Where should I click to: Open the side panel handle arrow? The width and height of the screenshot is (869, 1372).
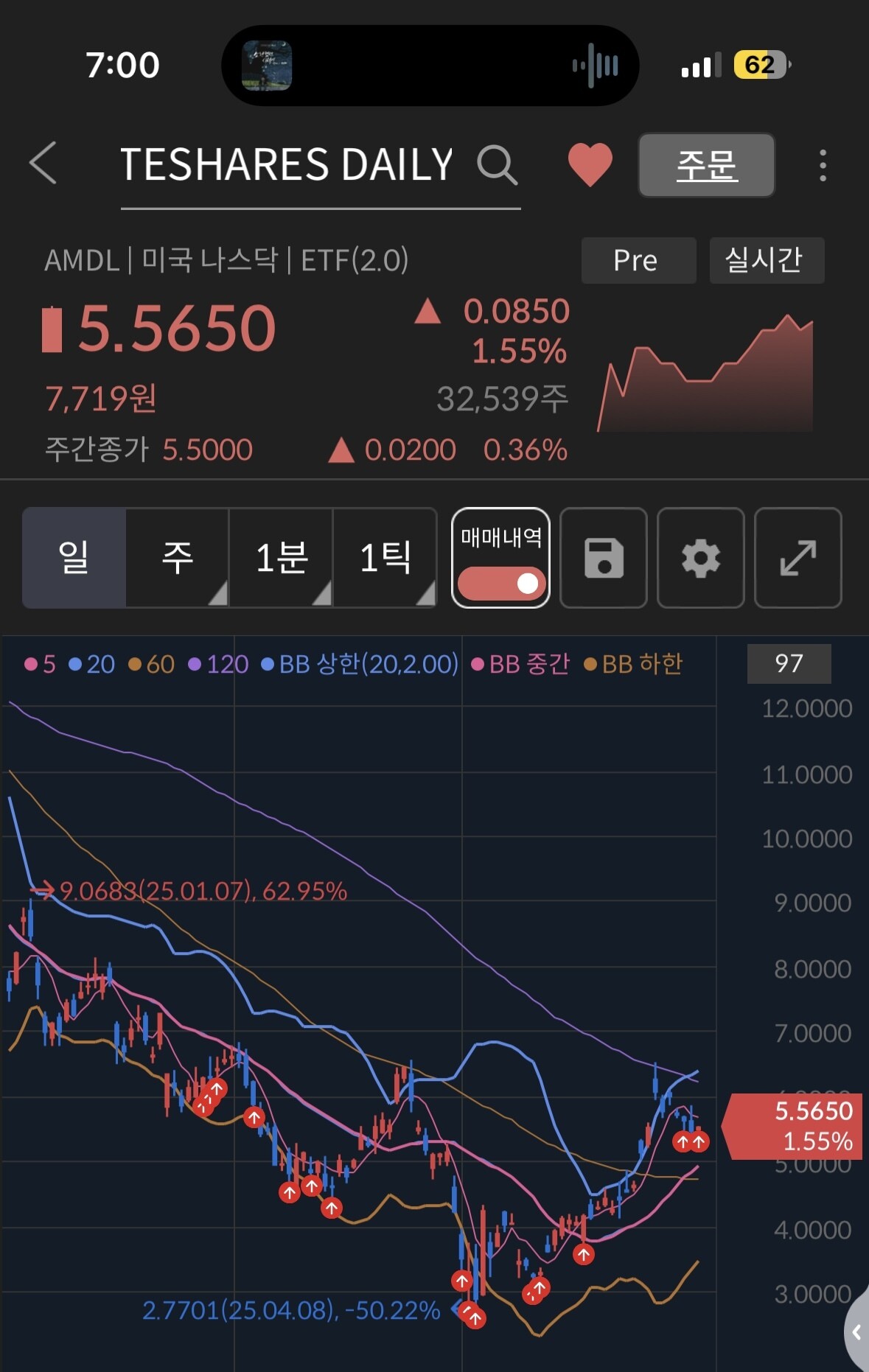point(856,1331)
